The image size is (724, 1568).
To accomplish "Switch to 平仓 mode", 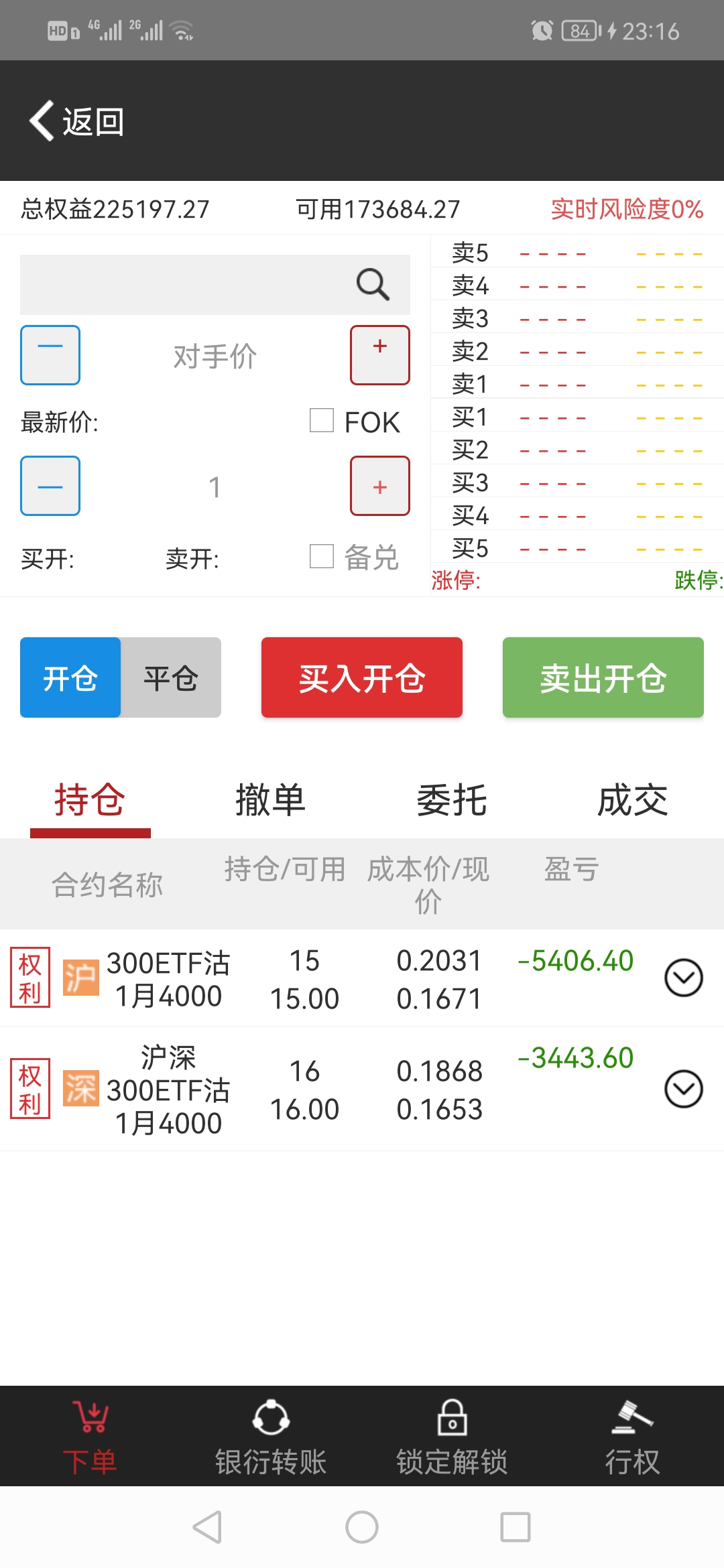I will coord(171,677).
